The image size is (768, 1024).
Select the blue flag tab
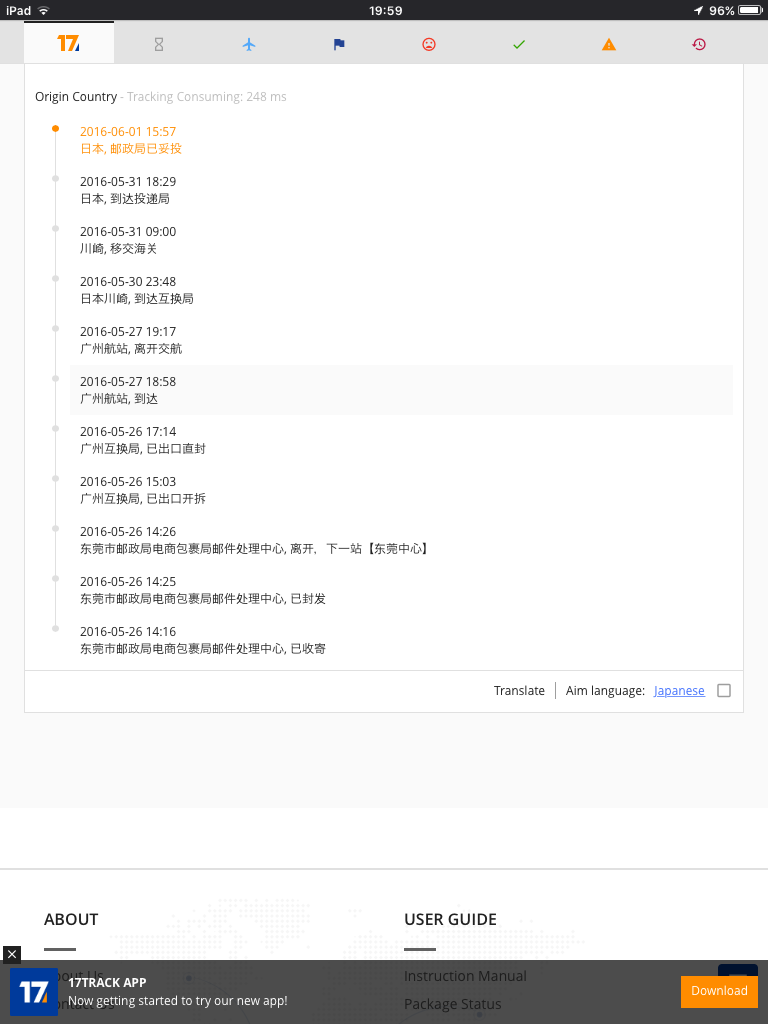339,44
